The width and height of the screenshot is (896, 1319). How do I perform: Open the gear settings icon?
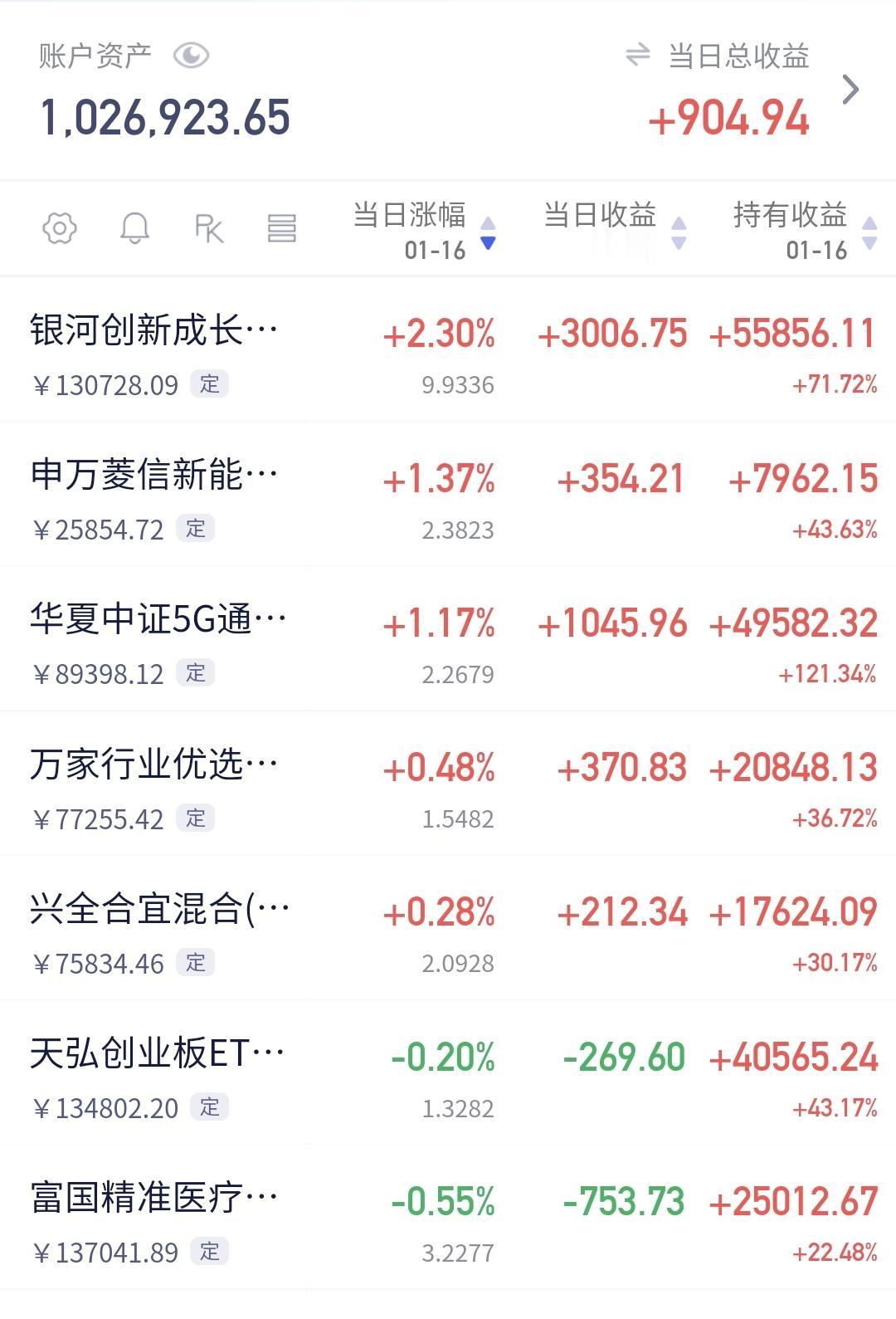click(60, 228)
